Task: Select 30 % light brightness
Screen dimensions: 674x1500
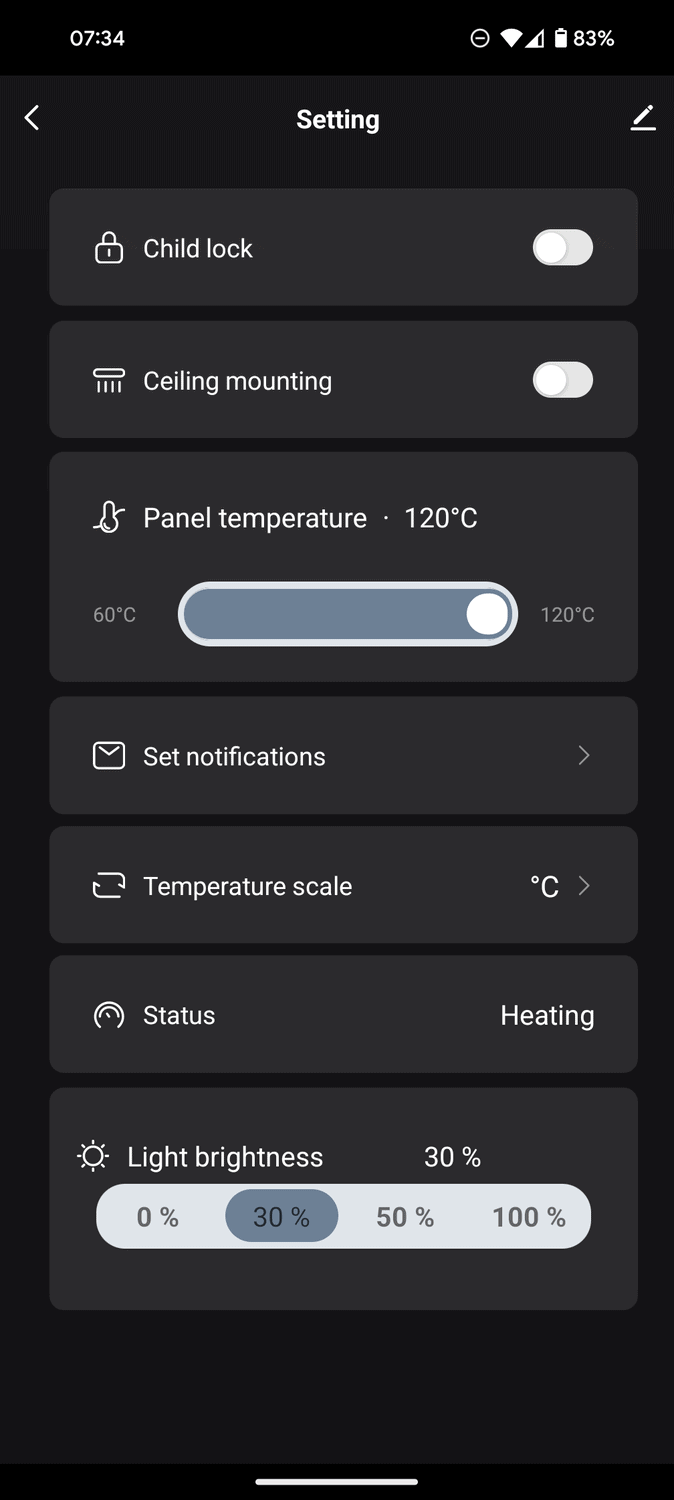Action: click(x=281, y=1217)
